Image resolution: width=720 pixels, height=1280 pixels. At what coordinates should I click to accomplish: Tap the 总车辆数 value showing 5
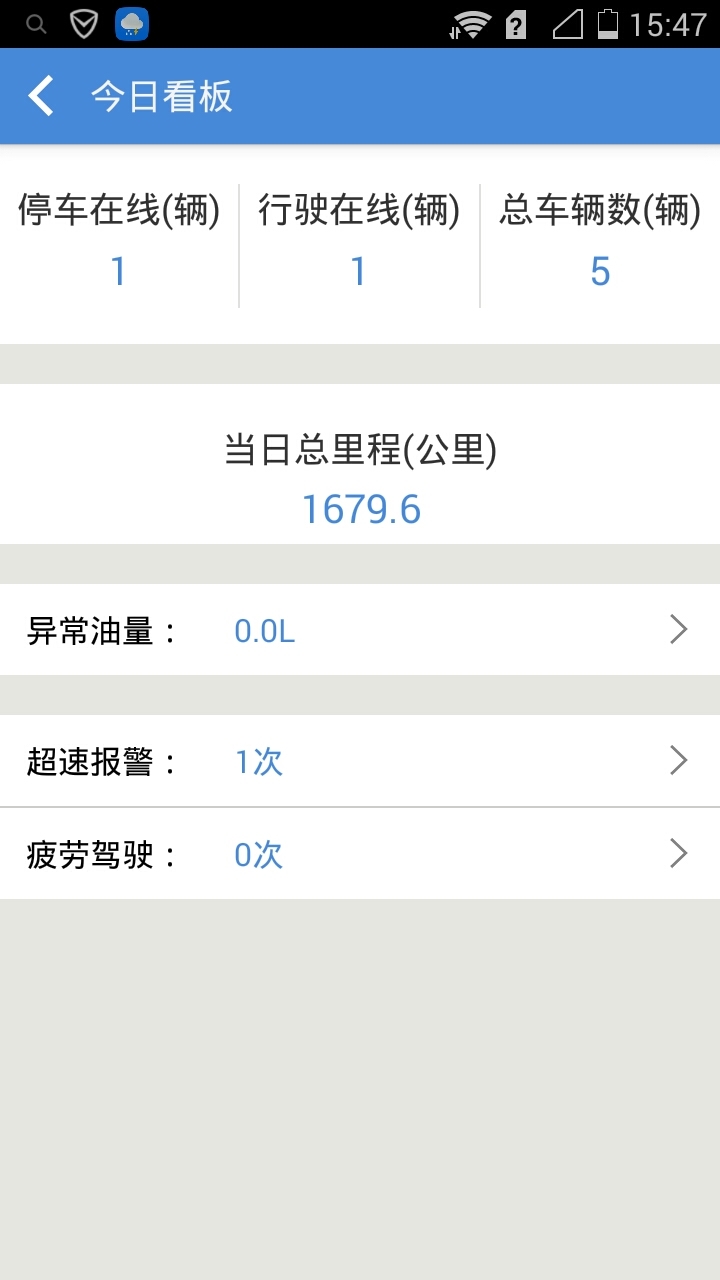pyautogui.click(x=600, y=270)
